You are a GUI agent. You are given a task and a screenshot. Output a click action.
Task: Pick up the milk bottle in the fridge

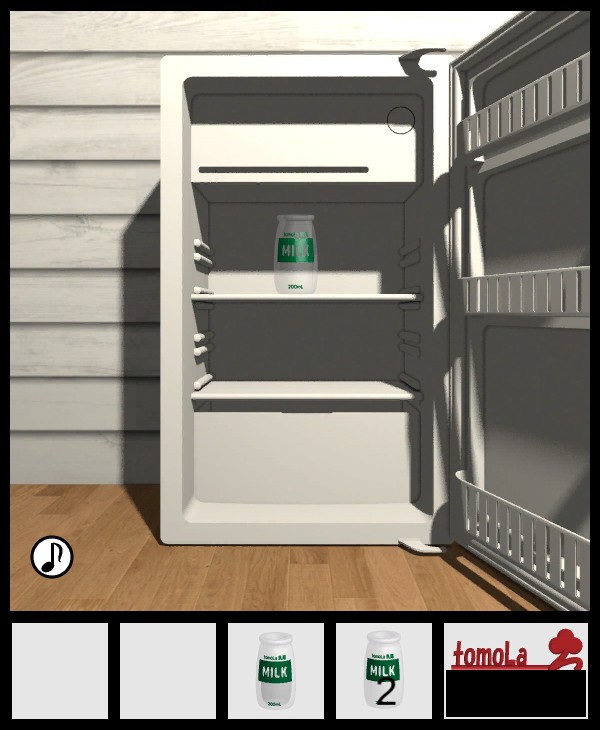pyautogui.click(x=295, y=254)
